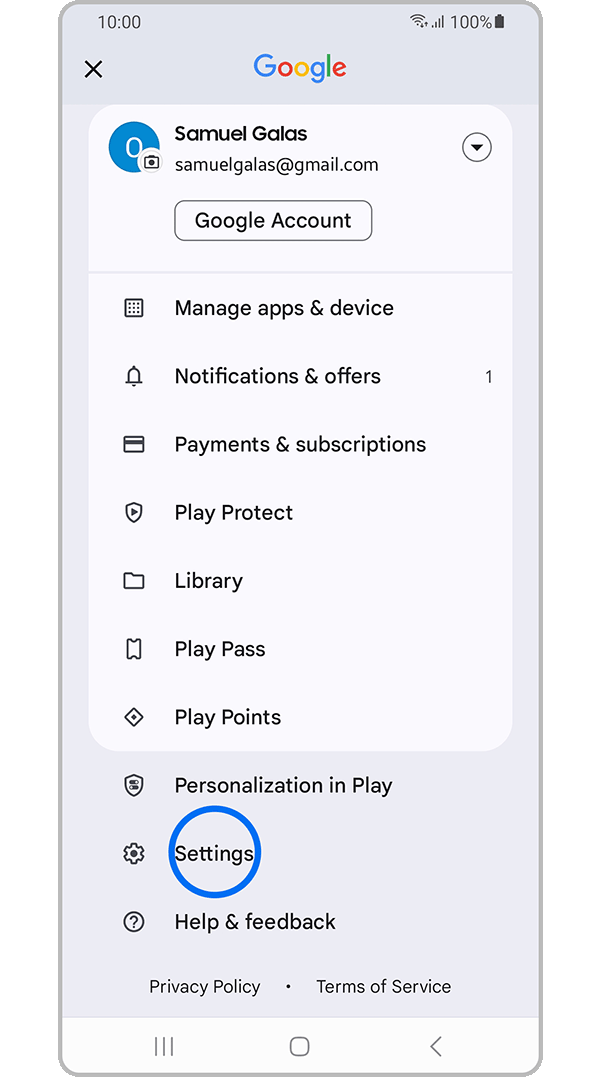Open Manage apps & device
The height and width of the screenshot is (1077, 600).
(x=283, y=308)
